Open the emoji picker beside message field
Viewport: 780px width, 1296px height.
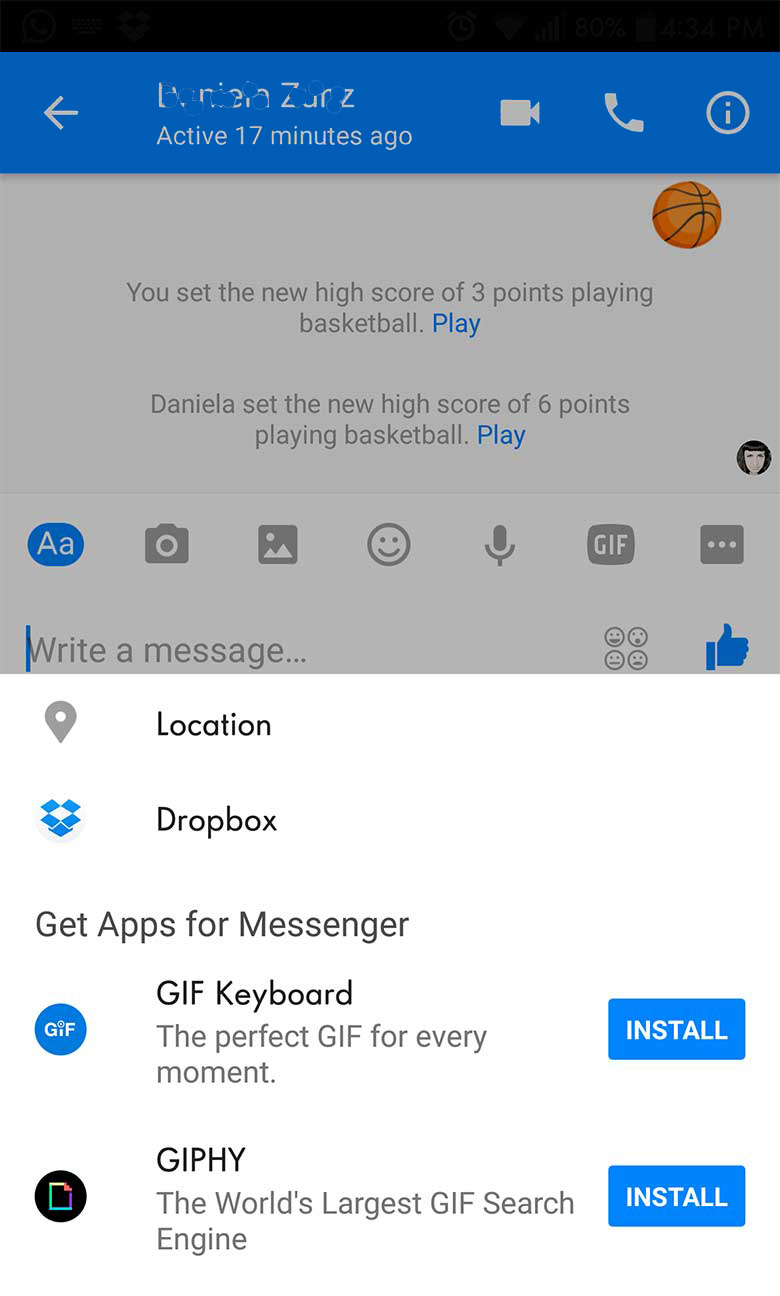[627, 649]
